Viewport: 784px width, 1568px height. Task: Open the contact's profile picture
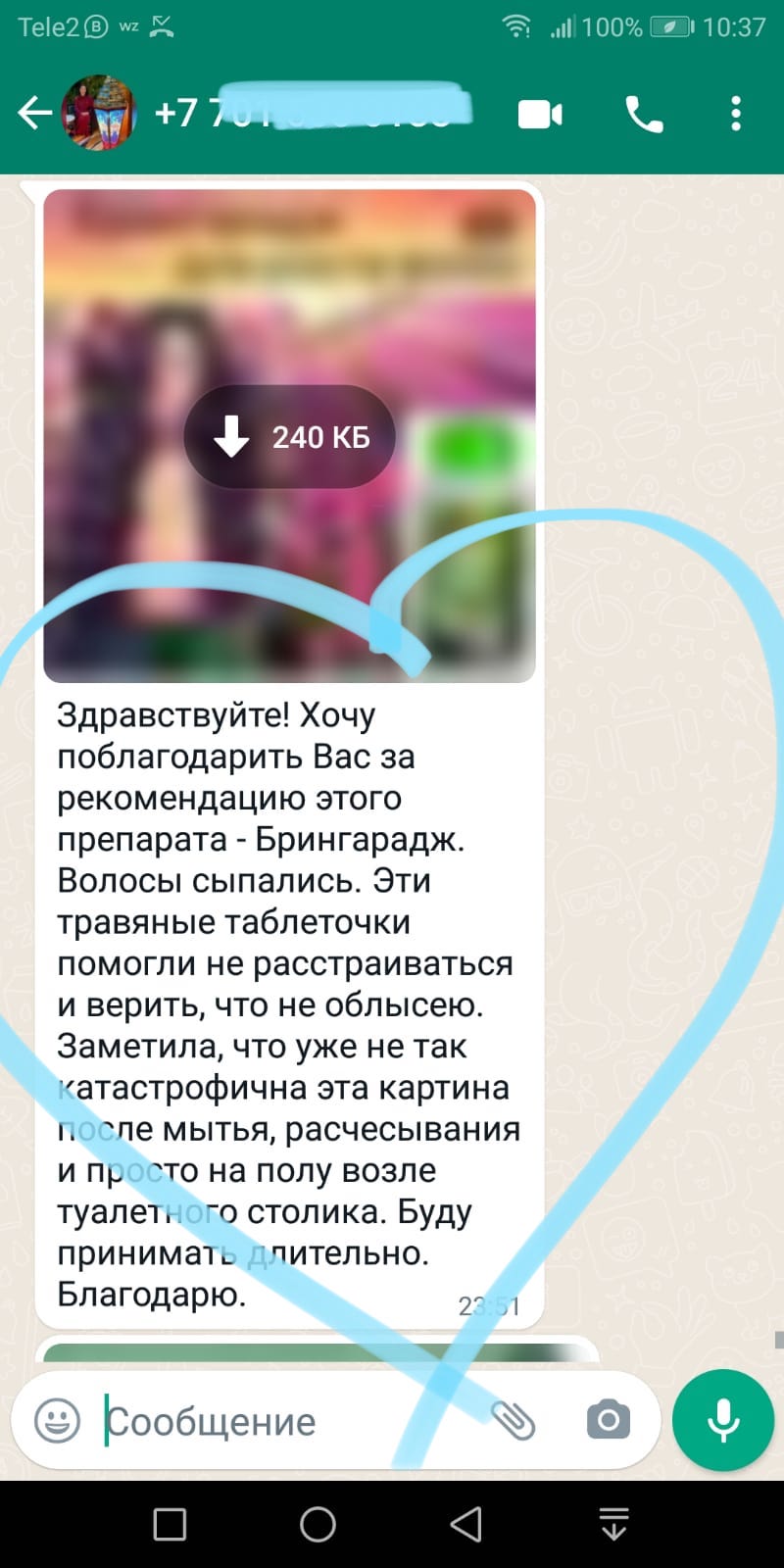point(98,114)
